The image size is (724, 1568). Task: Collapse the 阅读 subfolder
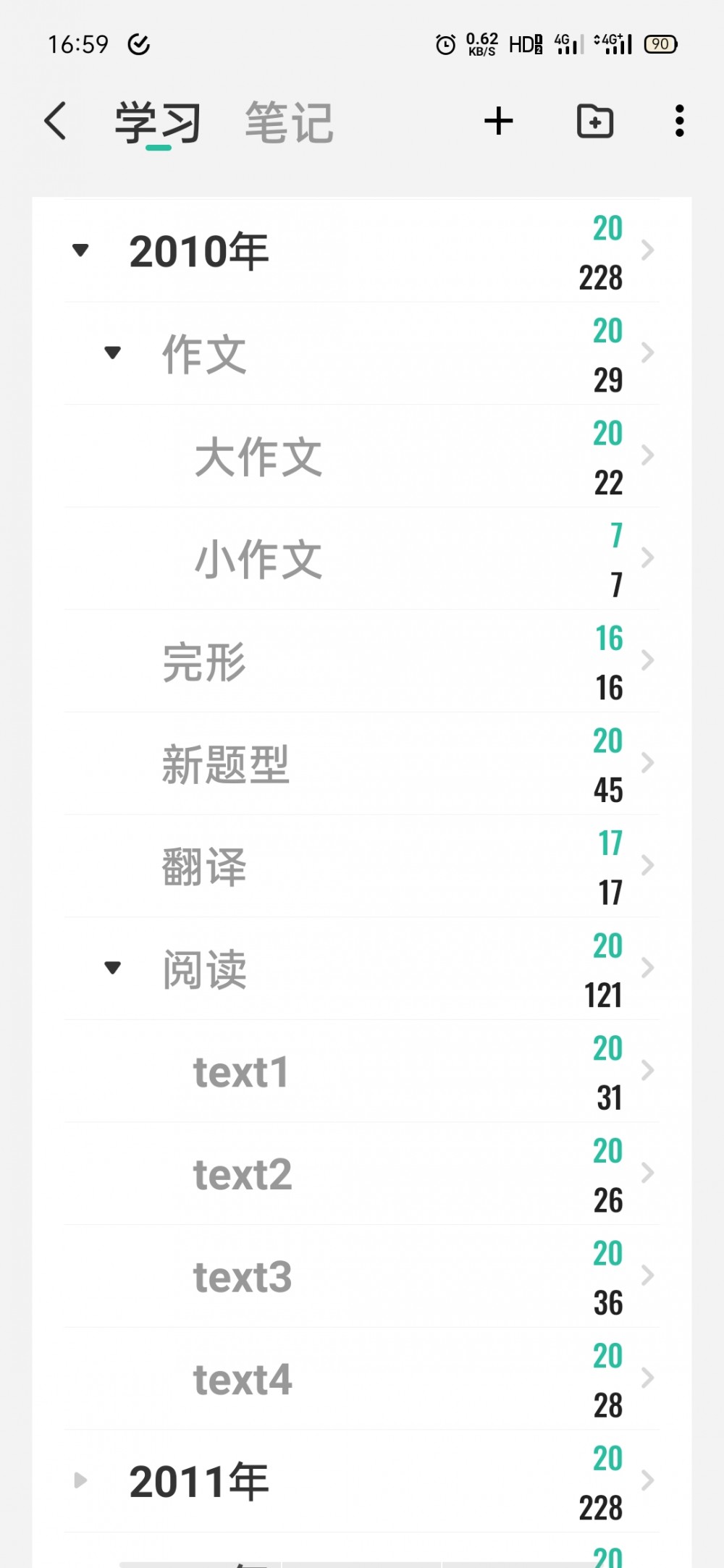pyautogui.click(x=112, y=969)
